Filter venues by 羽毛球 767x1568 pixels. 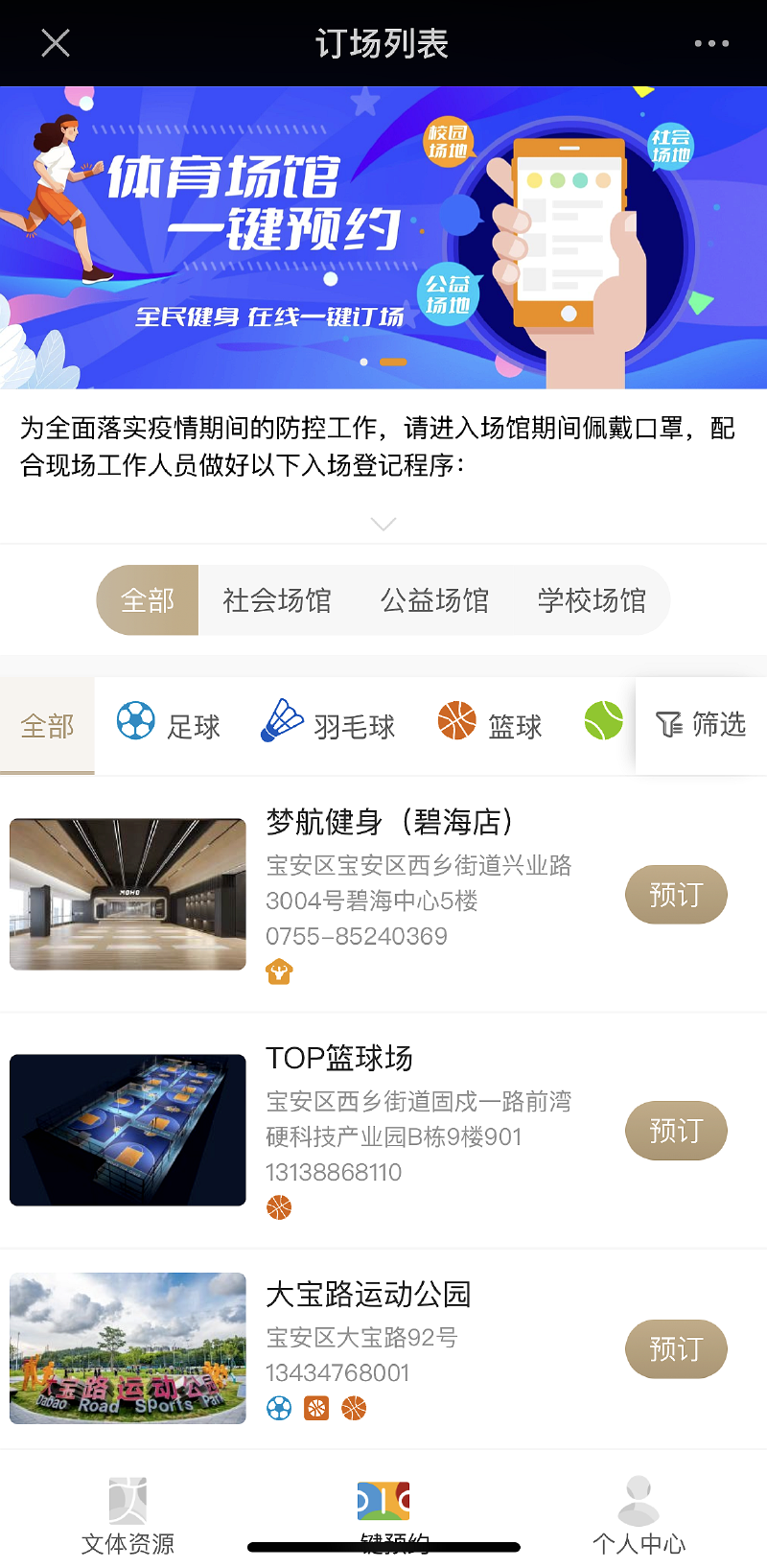pyautogui.click(x=328, y=725)
